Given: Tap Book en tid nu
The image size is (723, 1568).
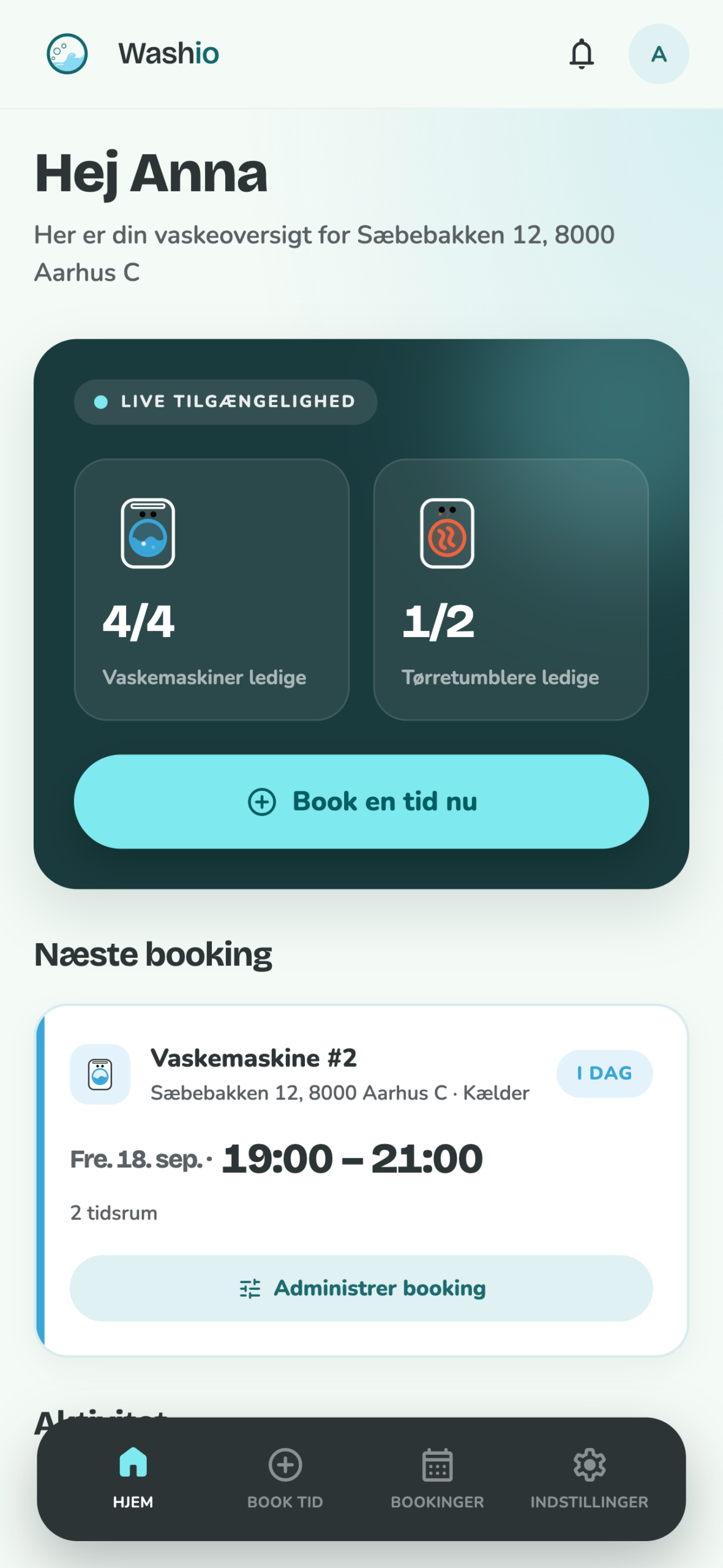Looking at the screenshot, I should pos(361,801).
